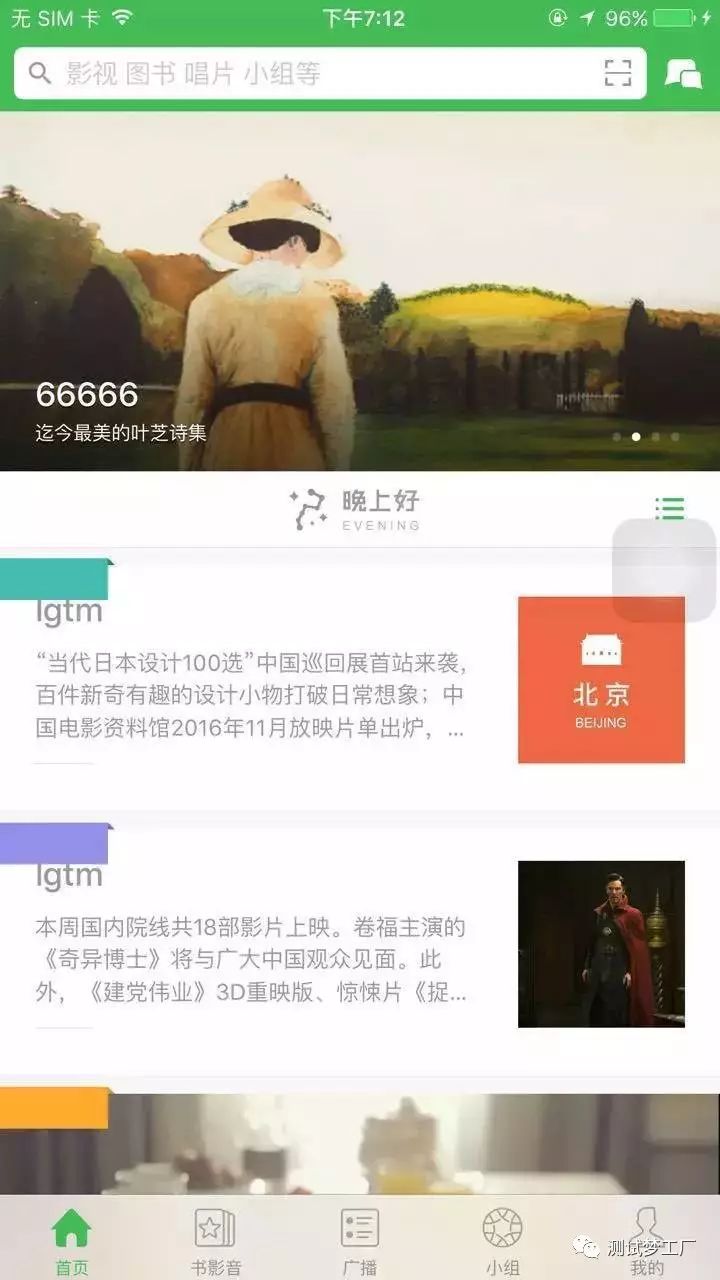Open the 小组 tab
The width and height of the screenshot is (720, 1280).
(503, 1240)
